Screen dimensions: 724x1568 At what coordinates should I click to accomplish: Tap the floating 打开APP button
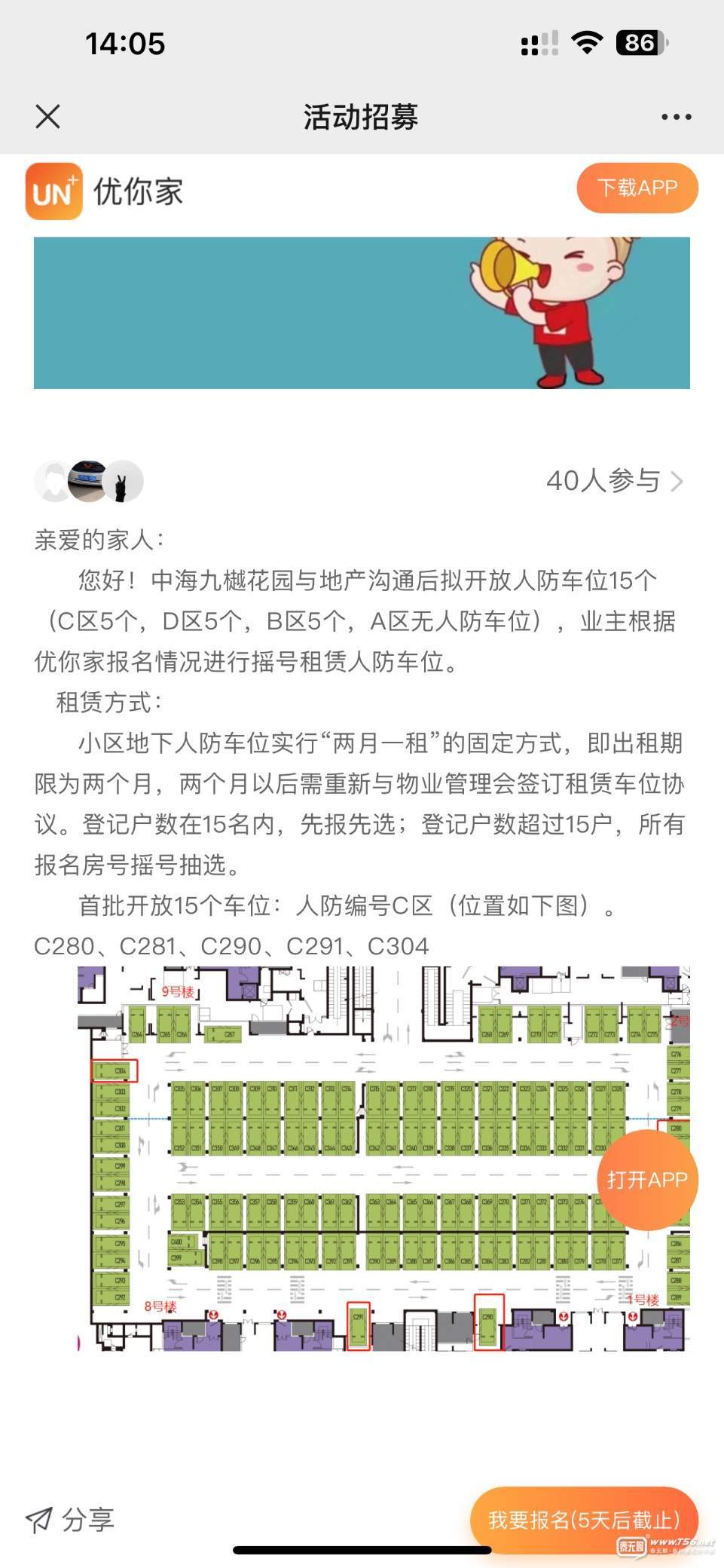click(x=648, y=1180)
